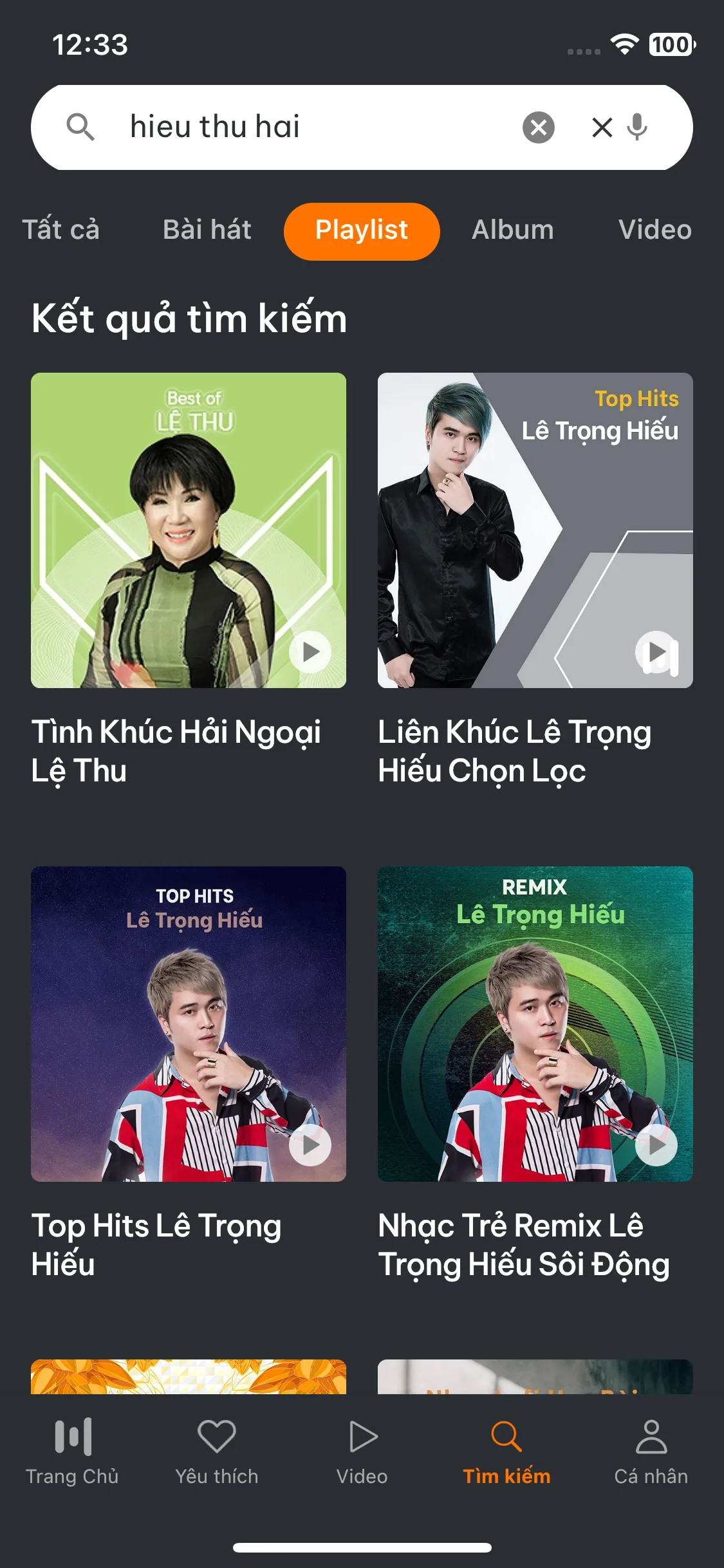Image resolution: width=724 pixels, height=1568 pixels.
Task: Open the Top Hits Lê Trọng Hiếu playlist
Action: [x=188, y=1023]
